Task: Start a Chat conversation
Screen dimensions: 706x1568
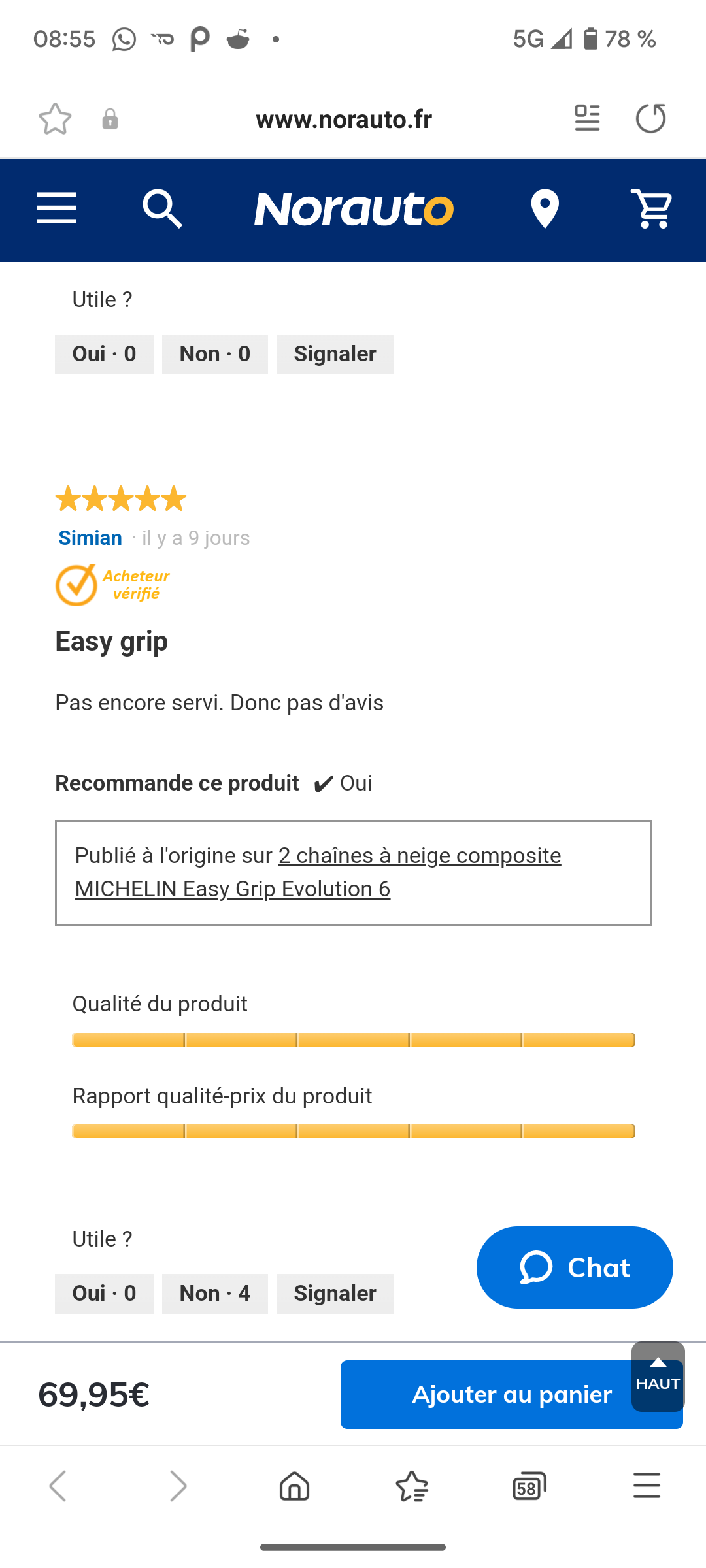Action: (575, 1267)
